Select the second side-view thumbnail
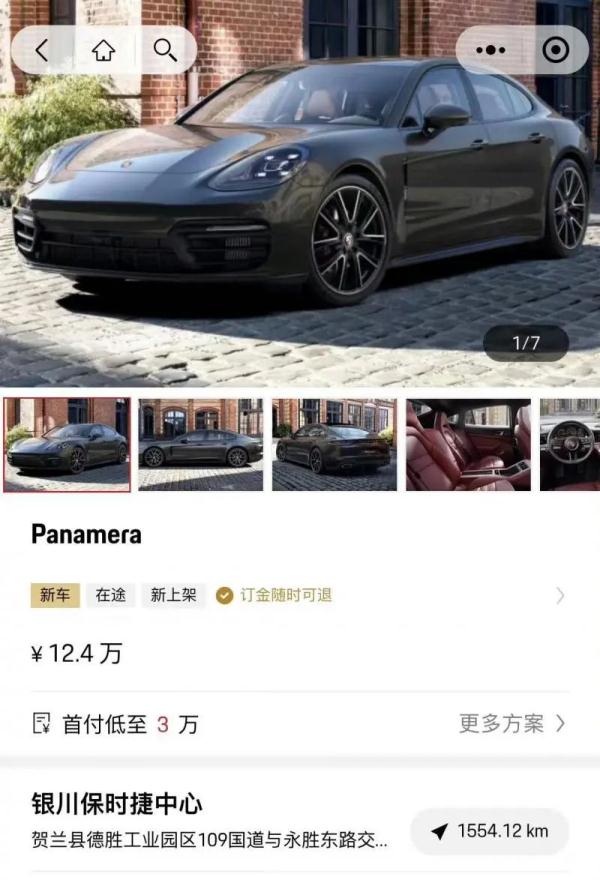 (200, 445)
